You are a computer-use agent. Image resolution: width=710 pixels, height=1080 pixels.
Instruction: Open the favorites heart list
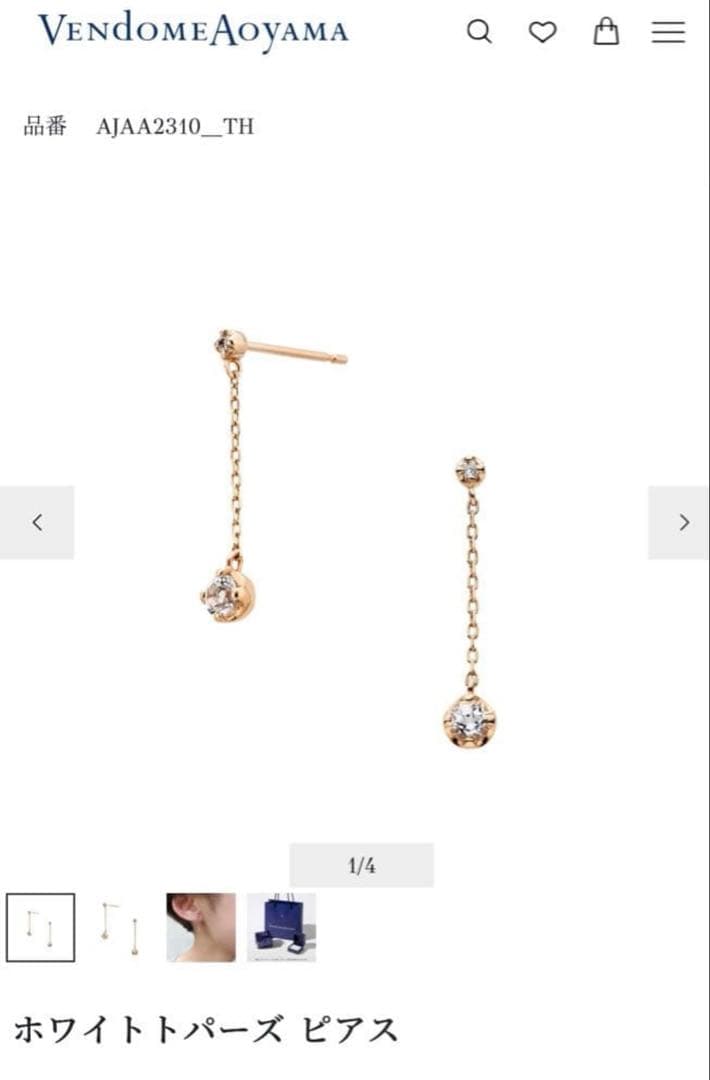point(542,32)
